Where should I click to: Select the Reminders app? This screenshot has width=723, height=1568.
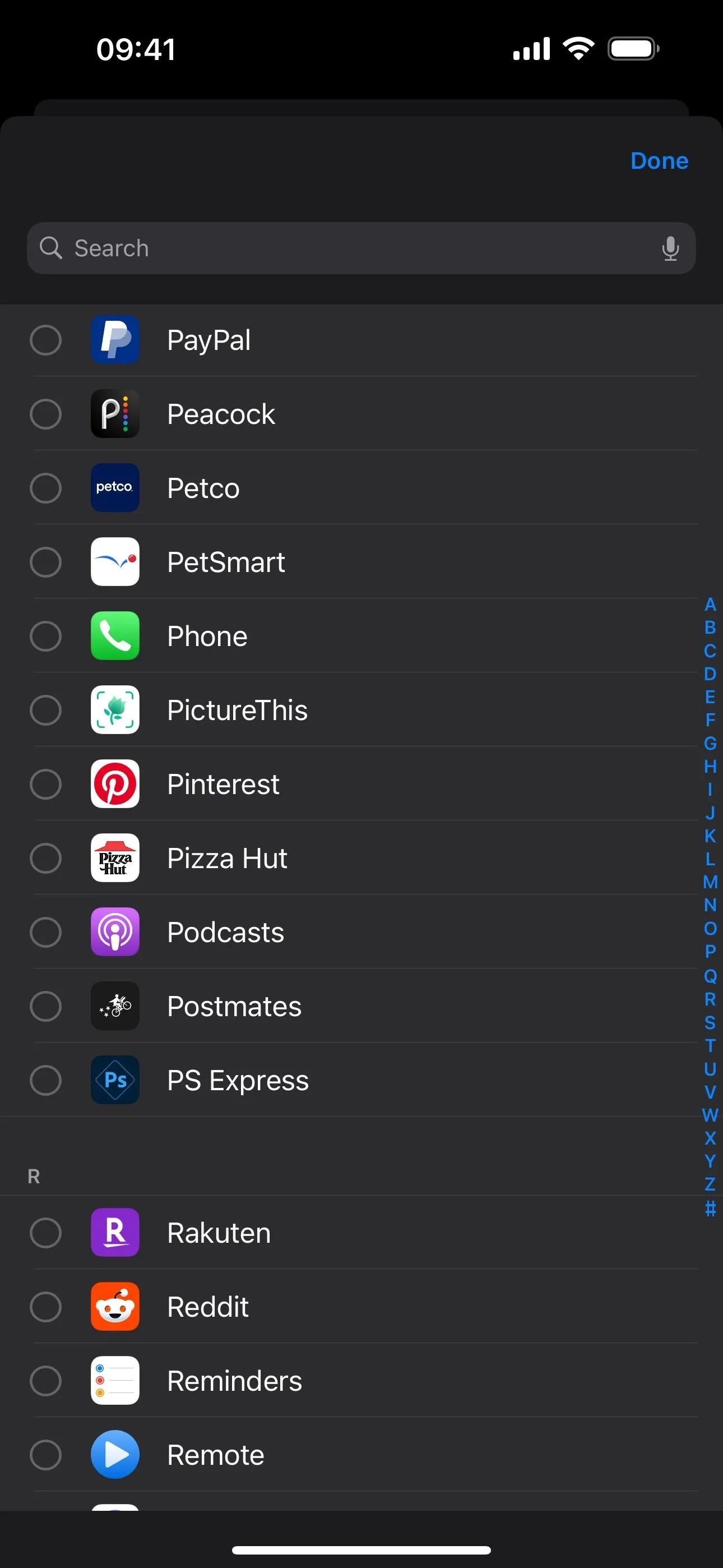(361, 1381)
